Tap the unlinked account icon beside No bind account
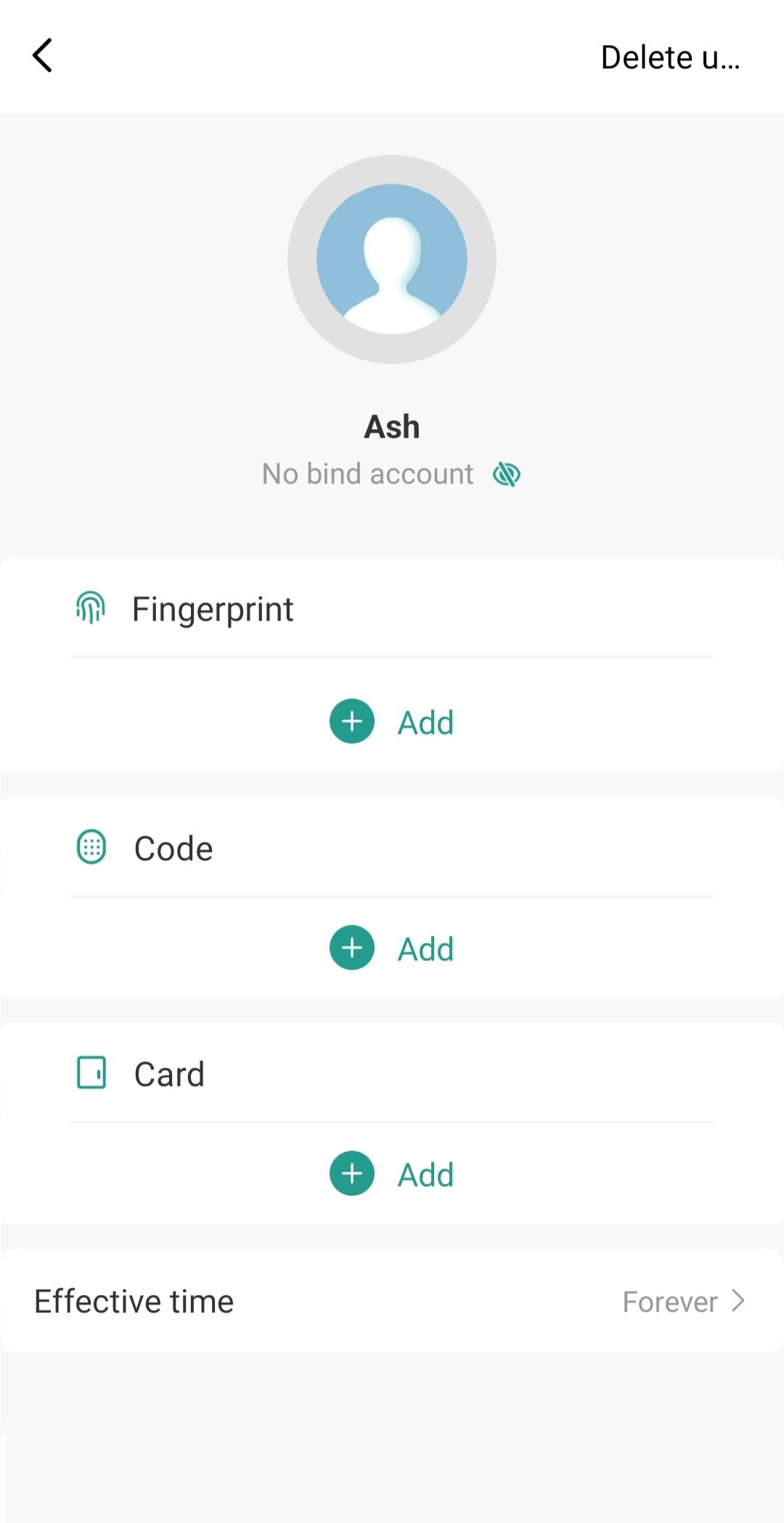Screen dimensions: 784x1523 506,474
